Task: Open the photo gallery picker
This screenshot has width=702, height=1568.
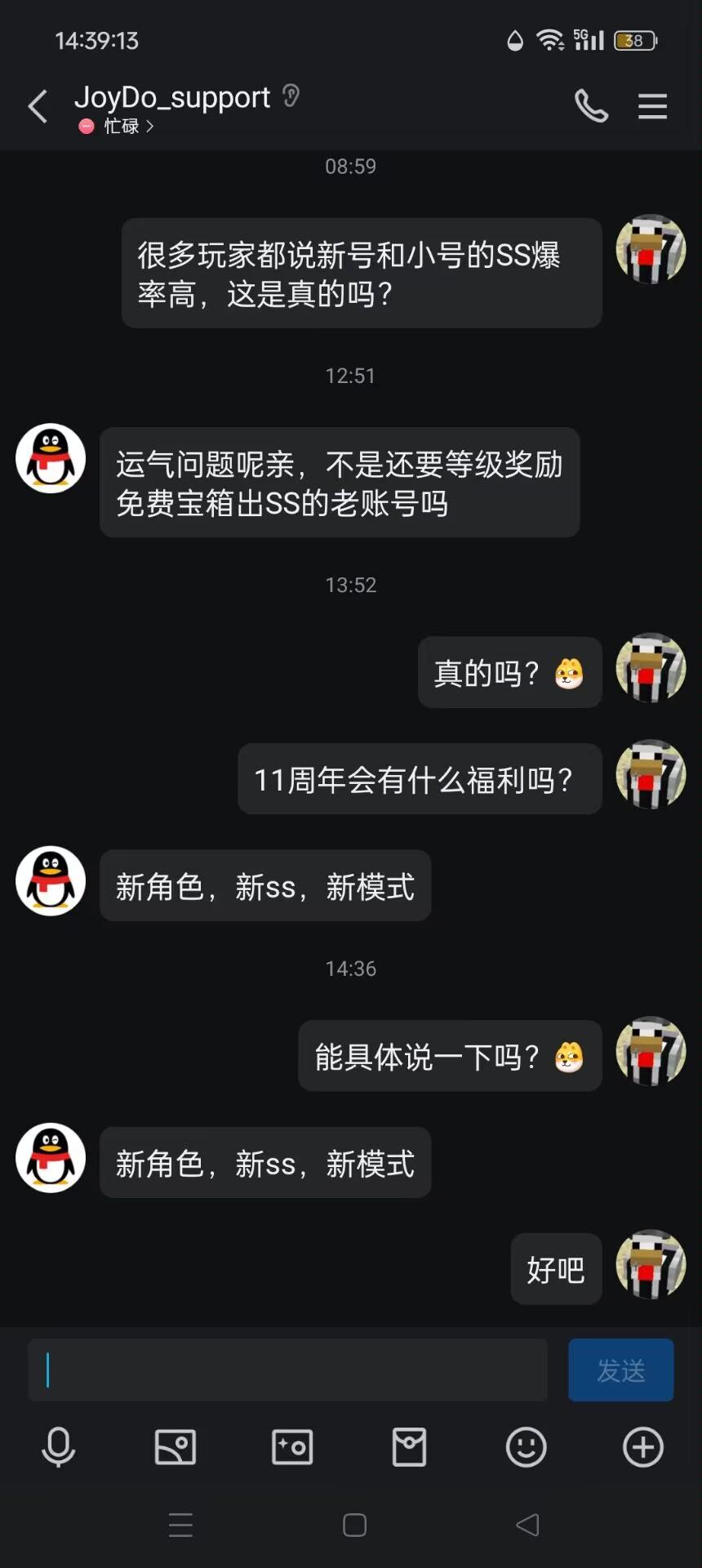Action: pyautogui.click(x=175, y=1446)
